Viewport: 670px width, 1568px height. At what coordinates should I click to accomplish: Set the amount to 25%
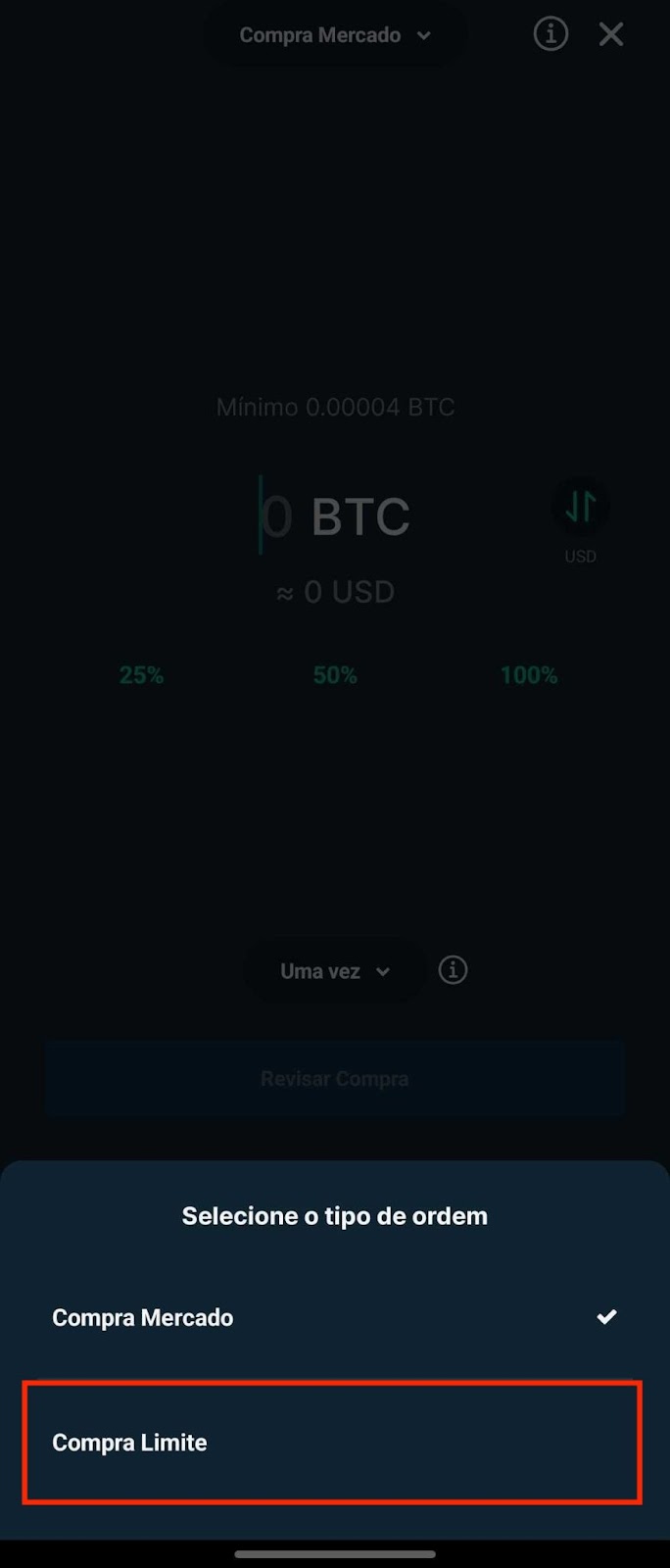pyautogui.click(x=141, y=675)
